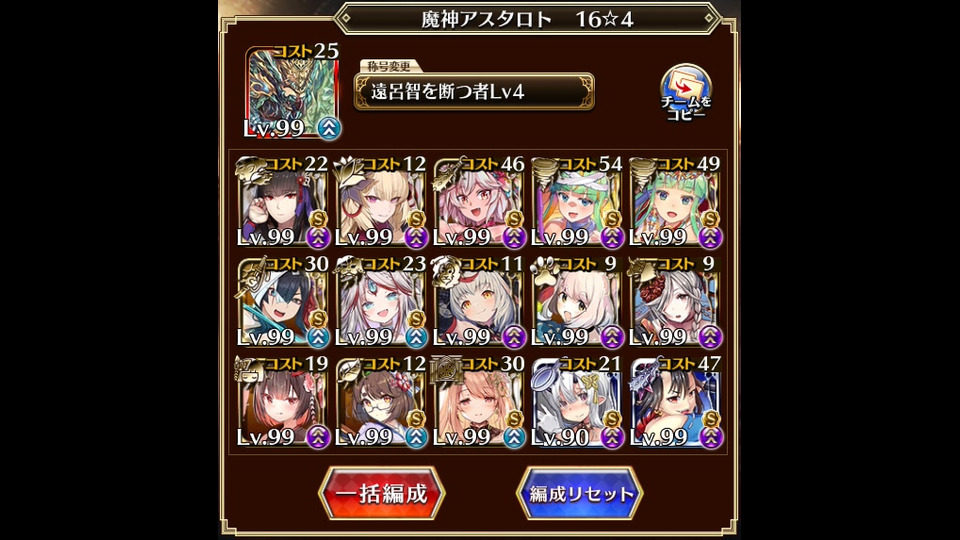Tap the 一括編成 button
The height and width of the screenshot is (540, 960).
click(381, 493)
